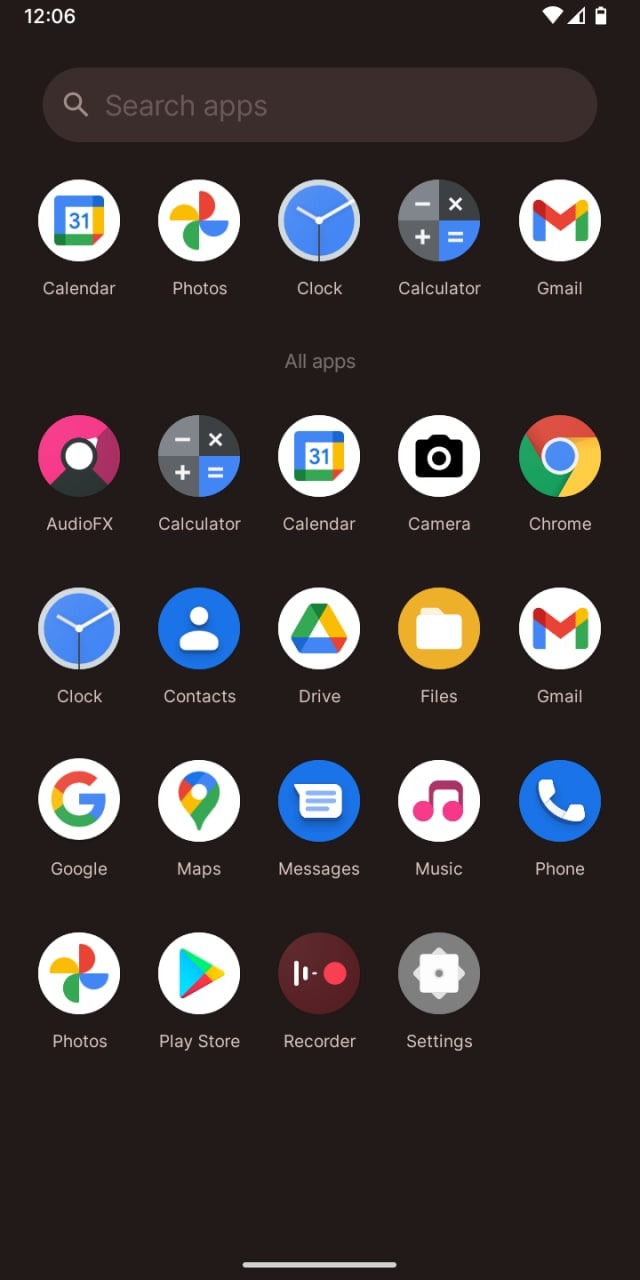Open Chrome browser

pos(560,456)
